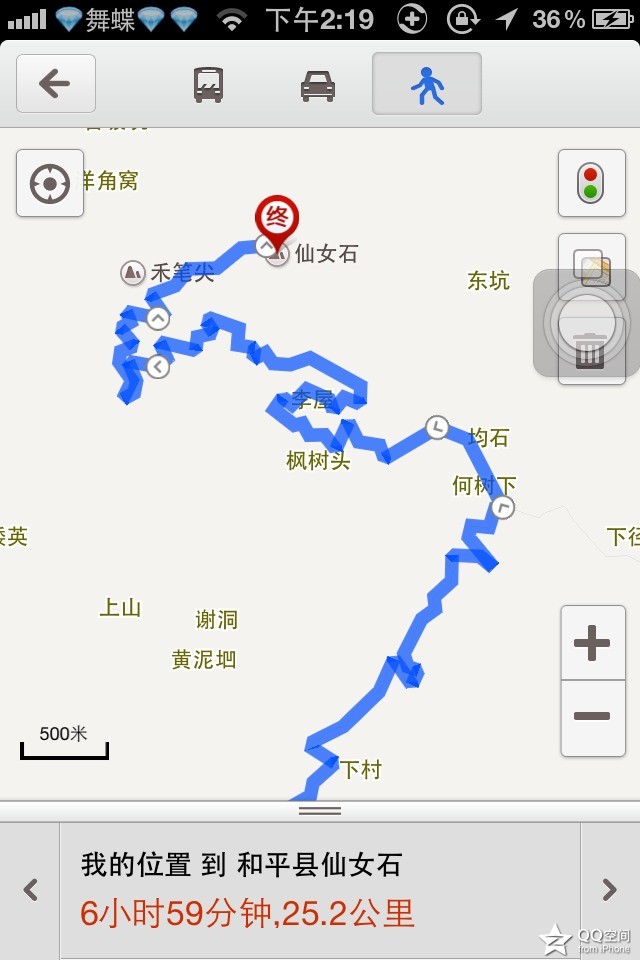Open route summary to 和平县仙女石
640x960 pixels.
coord(320,889)
